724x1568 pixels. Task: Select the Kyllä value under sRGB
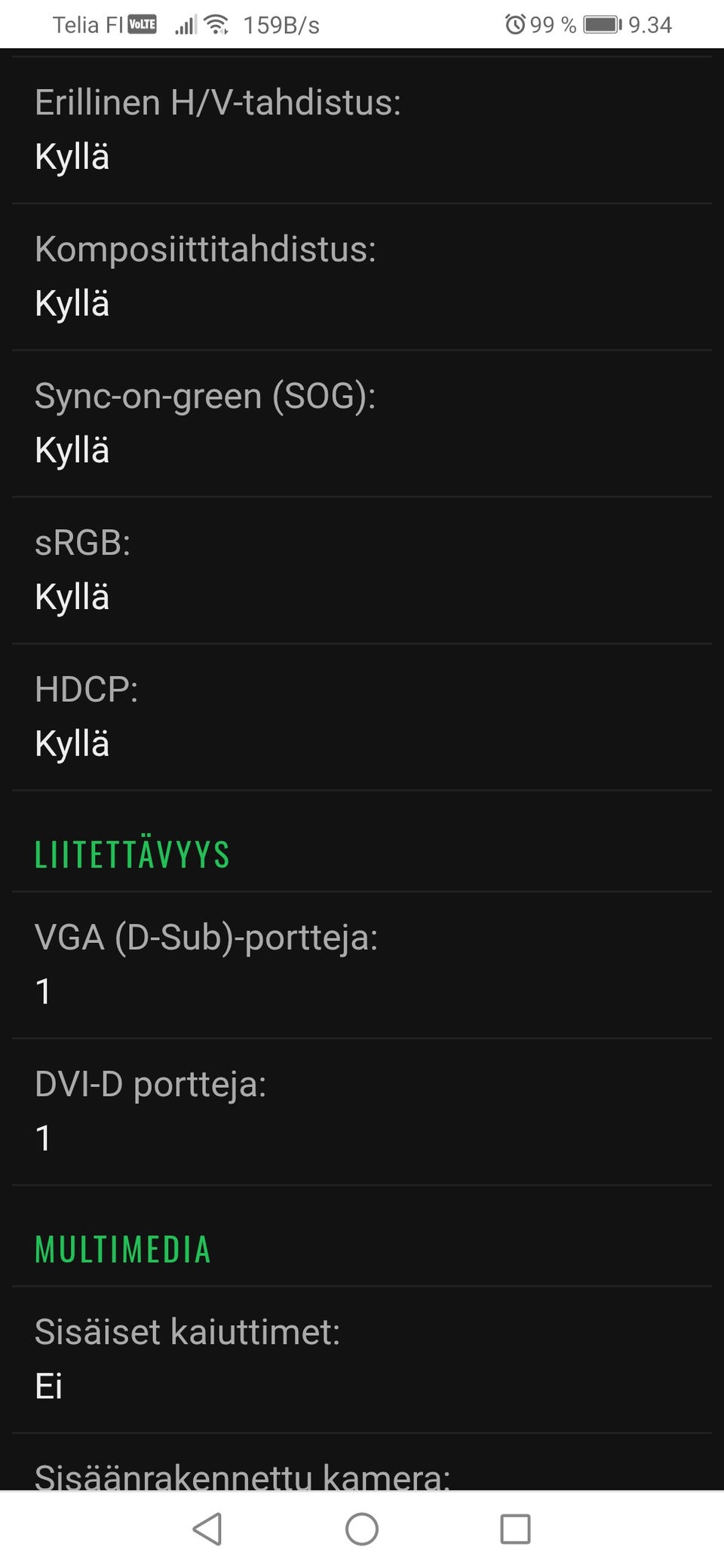72,597
